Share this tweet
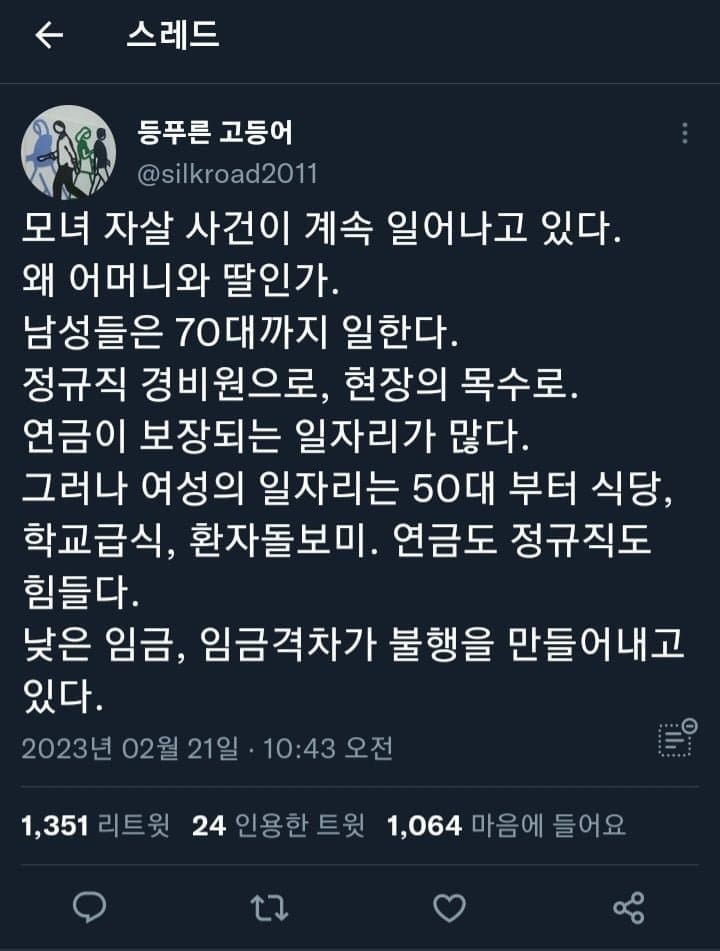 point(628,907)
